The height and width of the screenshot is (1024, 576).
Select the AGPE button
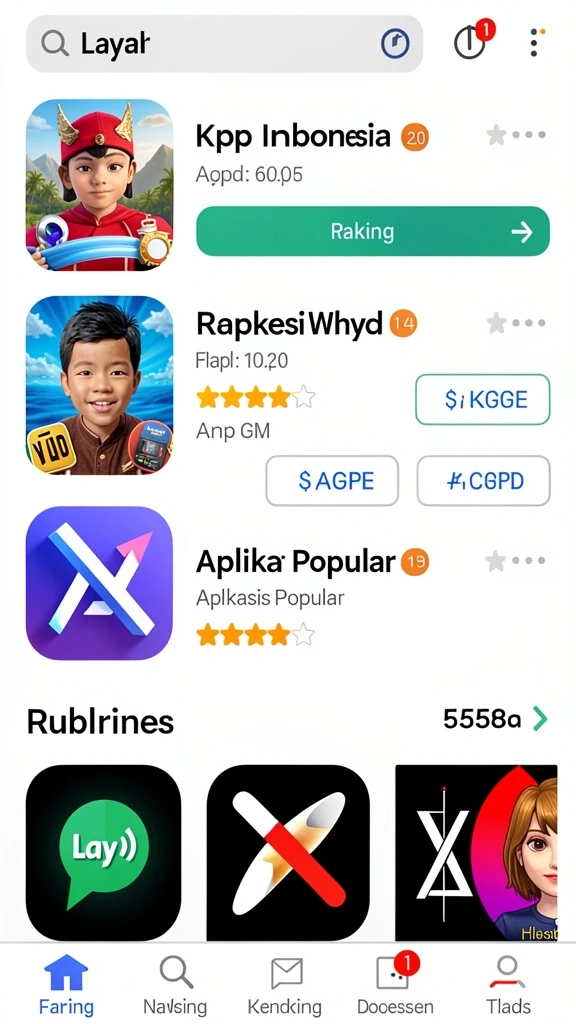[x=332, y=481]
